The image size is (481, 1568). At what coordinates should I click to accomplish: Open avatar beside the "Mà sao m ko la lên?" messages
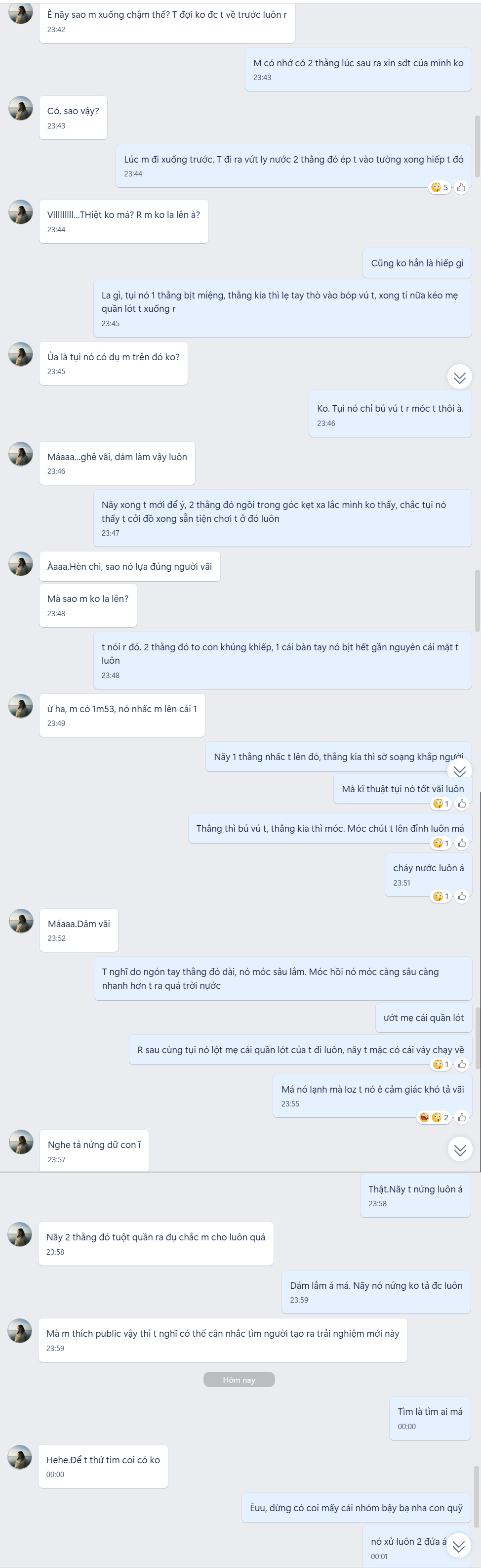click(x=21, y=564)
